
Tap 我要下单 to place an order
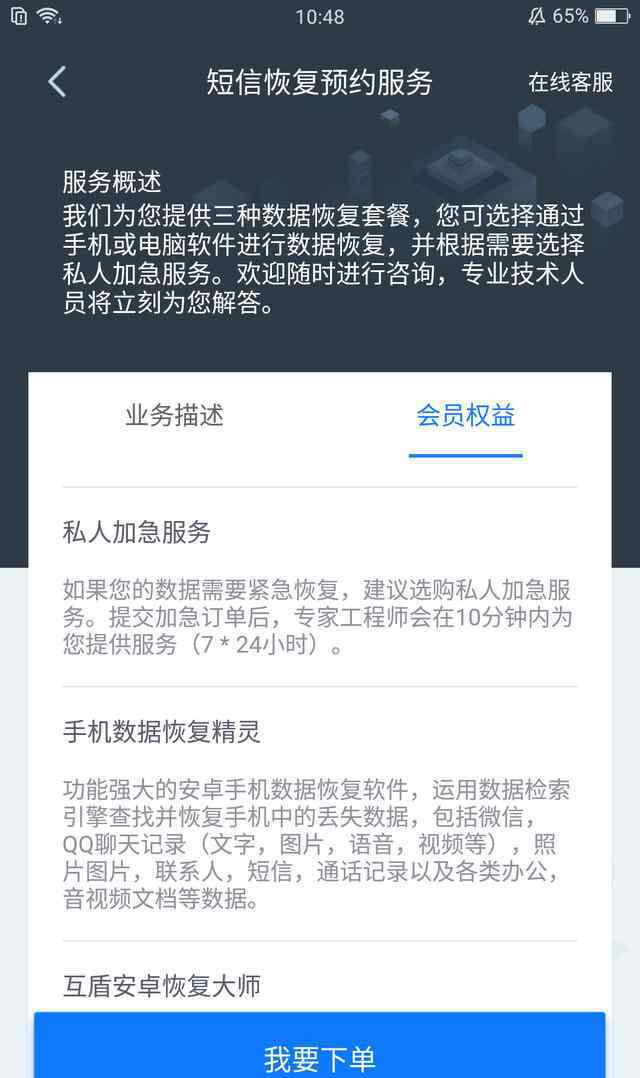point(320,1055)
